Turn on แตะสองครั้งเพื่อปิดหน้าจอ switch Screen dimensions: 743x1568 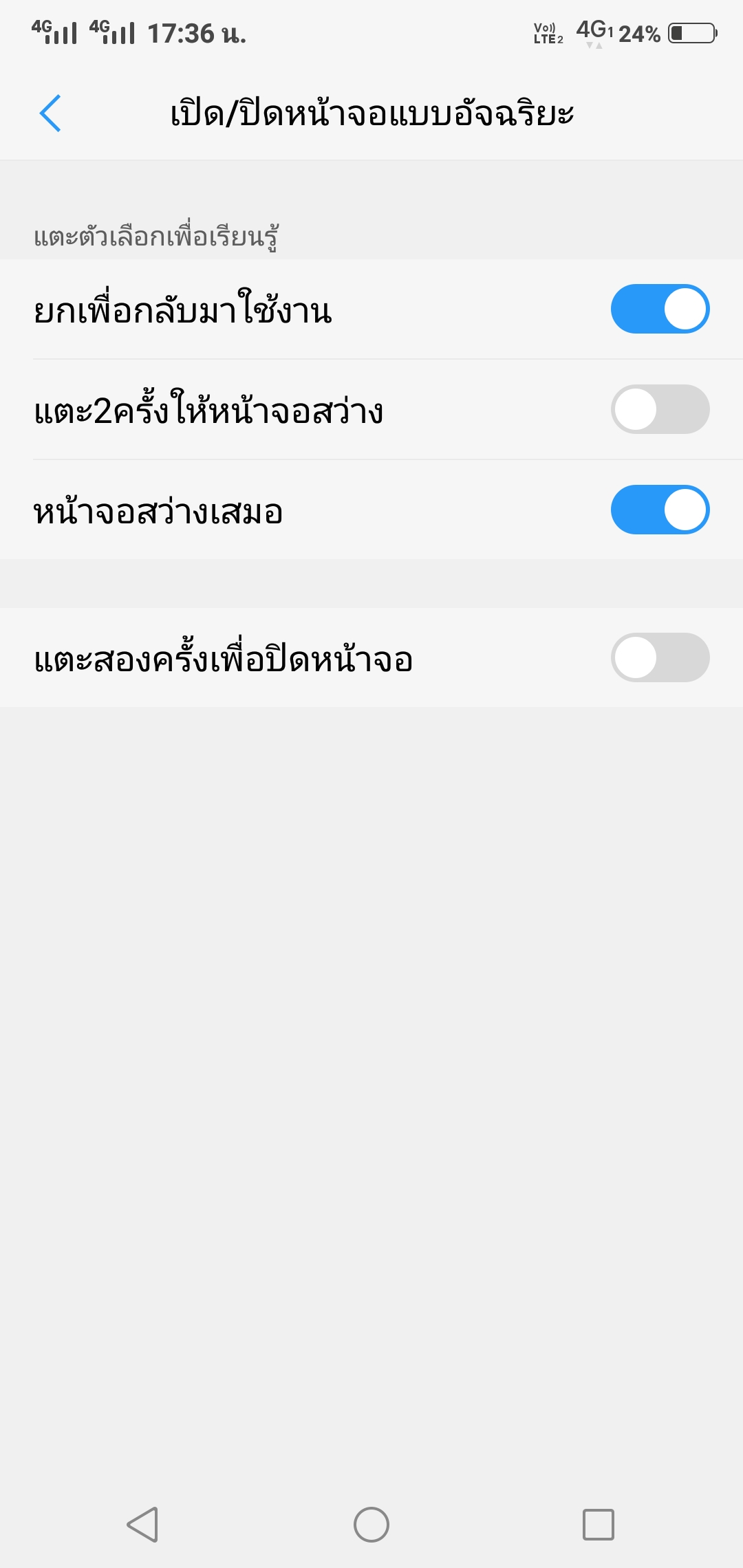pyautogui.click(x=660, y=657)
